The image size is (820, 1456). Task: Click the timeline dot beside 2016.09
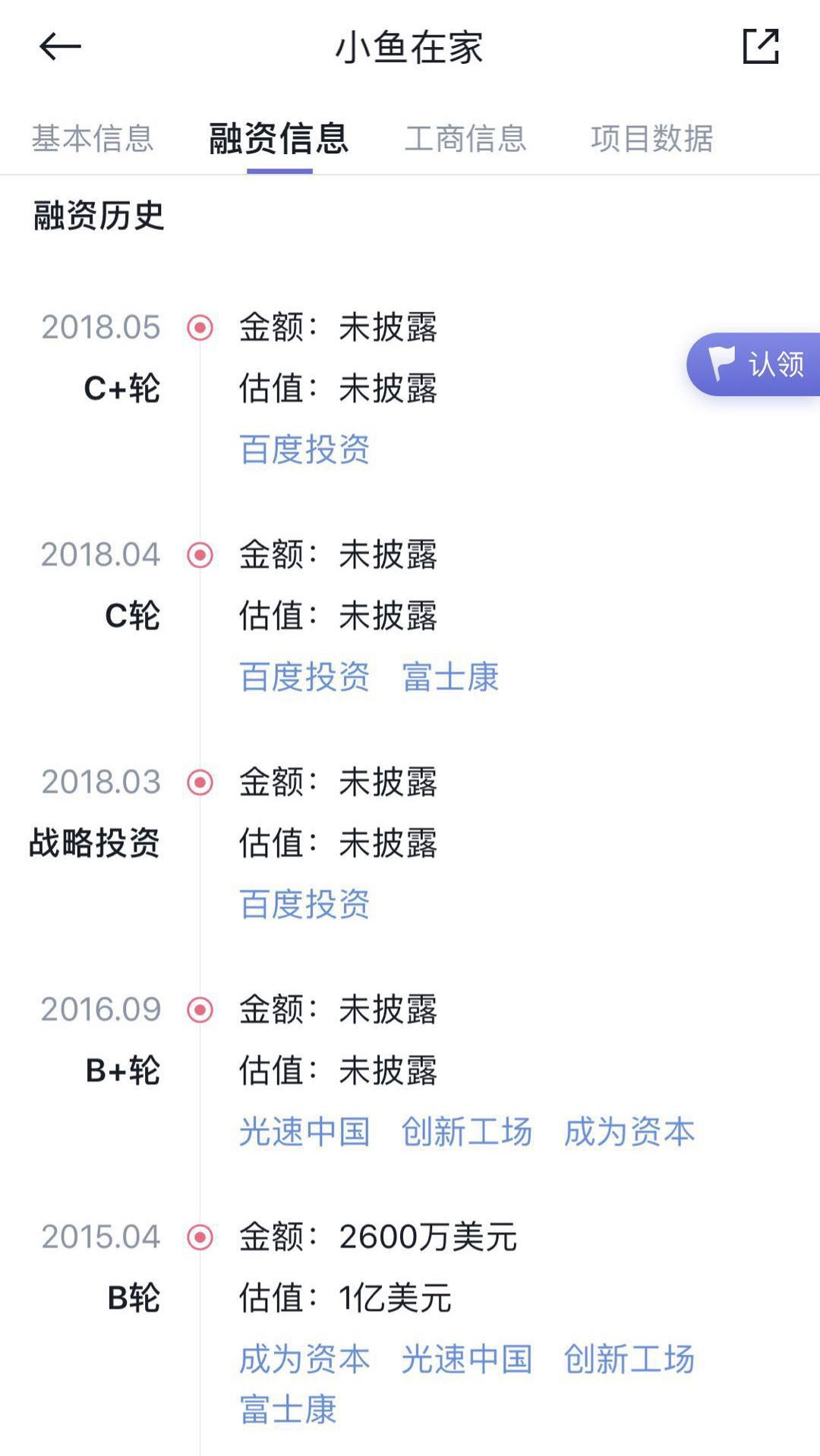[199, 1009]
